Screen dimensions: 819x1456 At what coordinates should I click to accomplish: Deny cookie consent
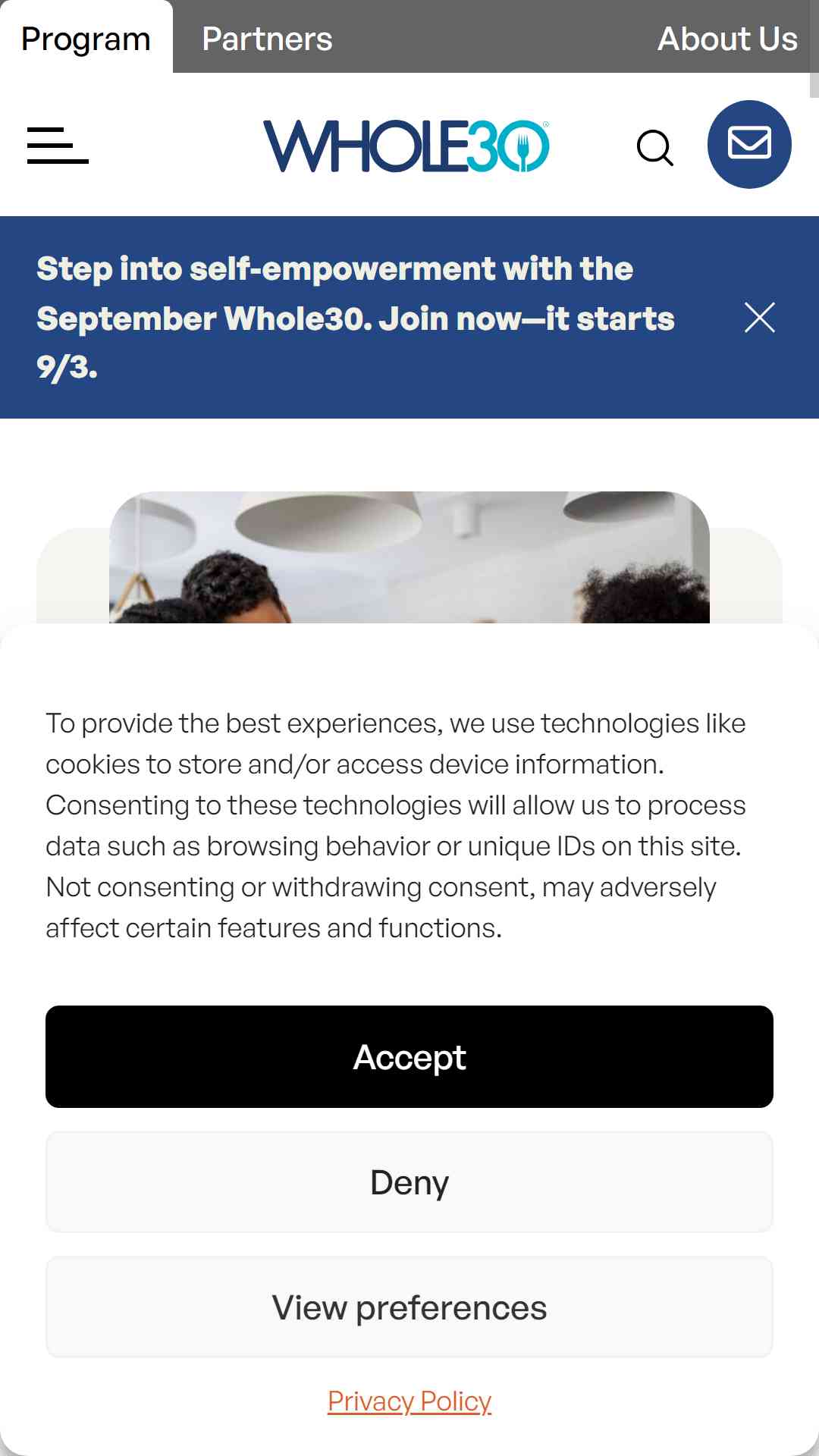coord(409,1181)
